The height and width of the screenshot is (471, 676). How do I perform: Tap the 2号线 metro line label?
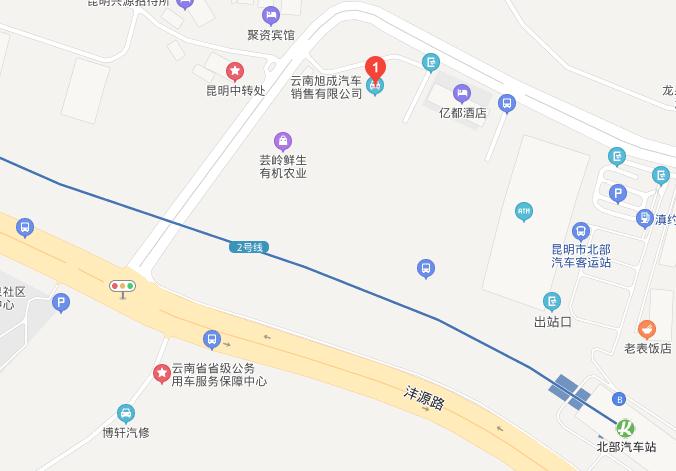coord(248,246)
